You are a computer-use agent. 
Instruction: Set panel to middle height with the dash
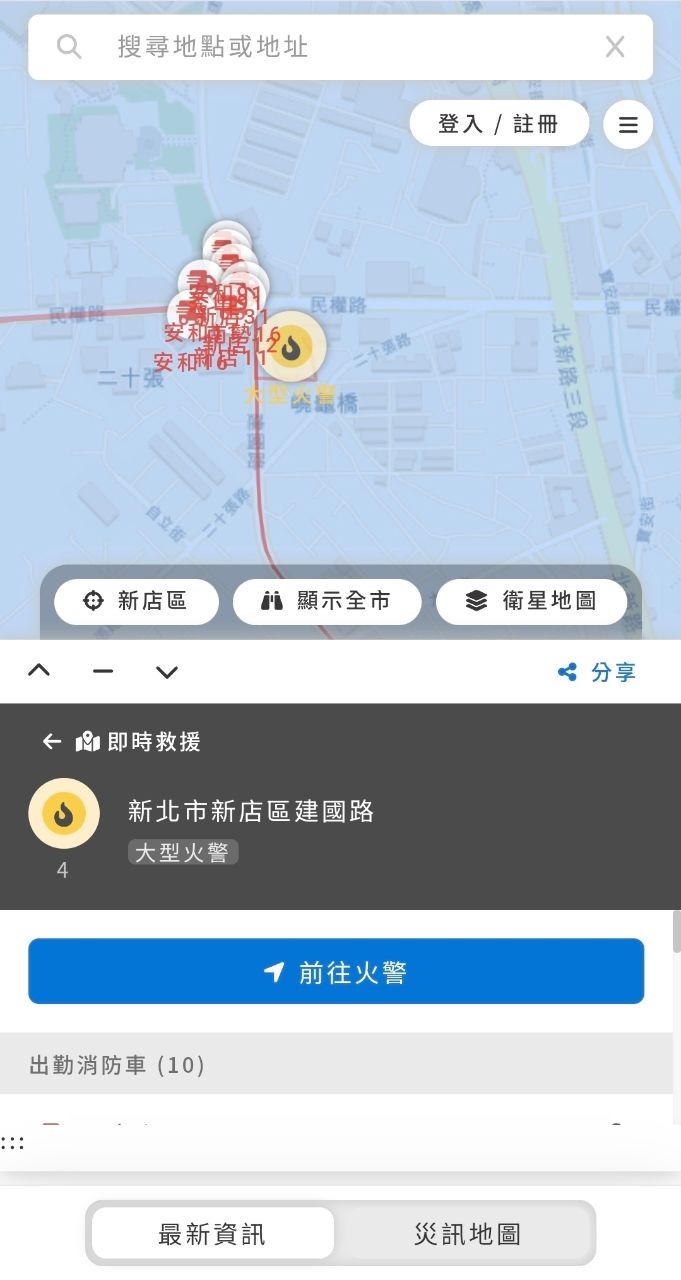[103, 671]
